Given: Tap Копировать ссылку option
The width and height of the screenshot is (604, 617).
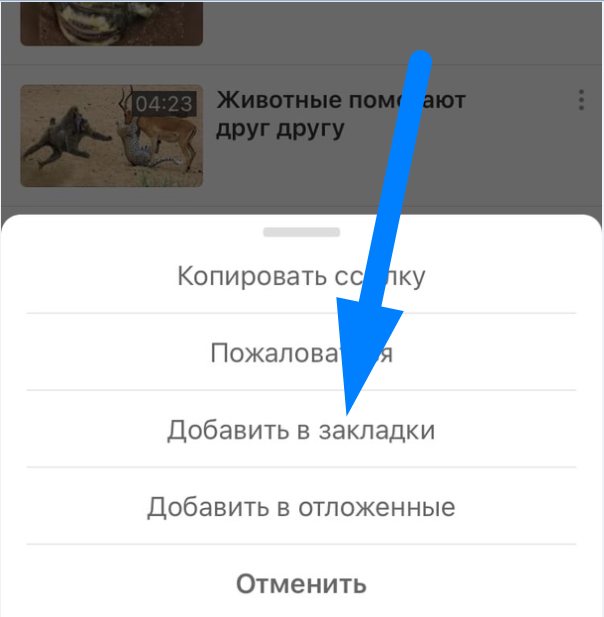Looking at the screenshot, I should click(x=300, y=276).
